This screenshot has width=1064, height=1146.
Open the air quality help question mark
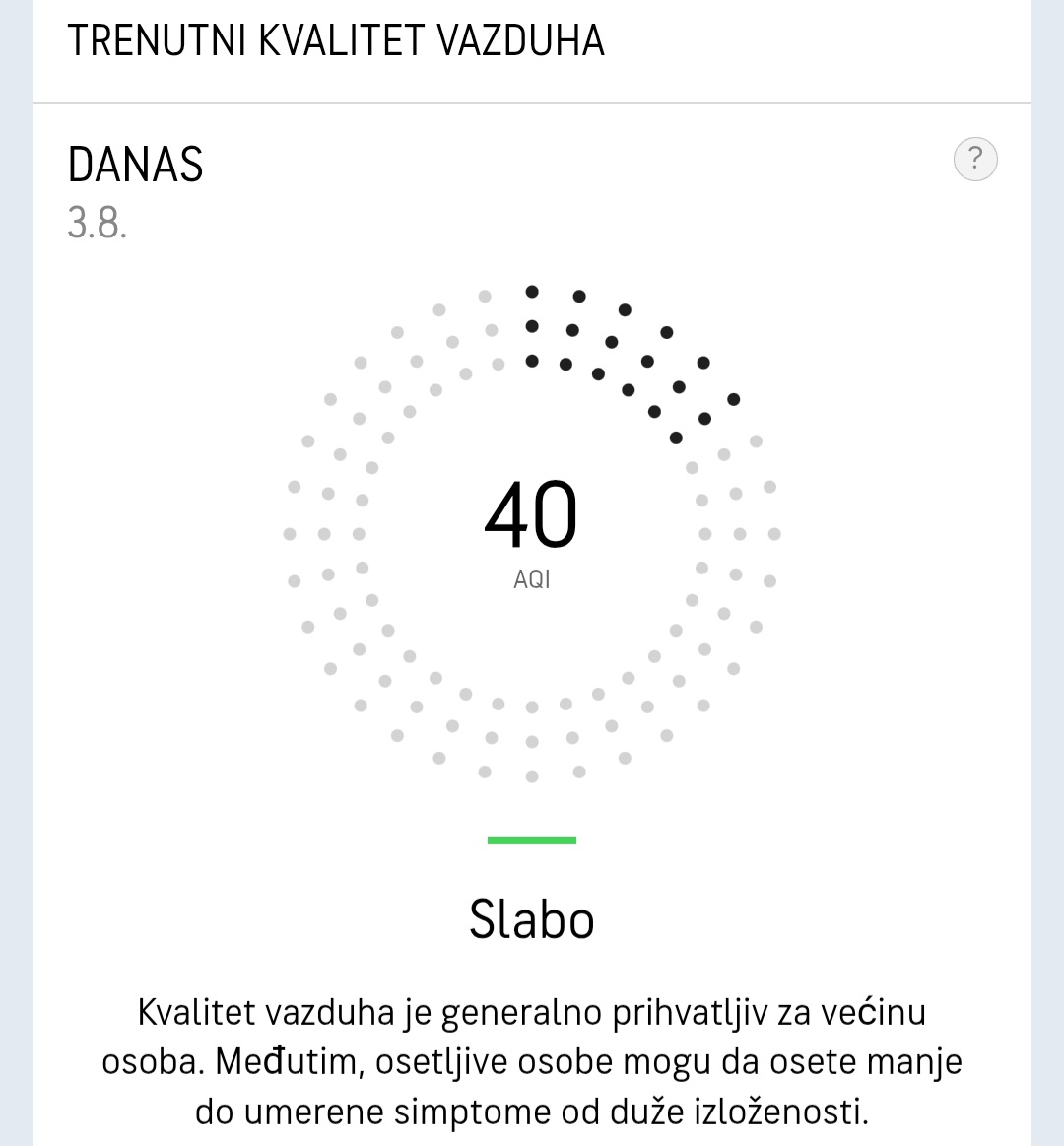[975, 160]
